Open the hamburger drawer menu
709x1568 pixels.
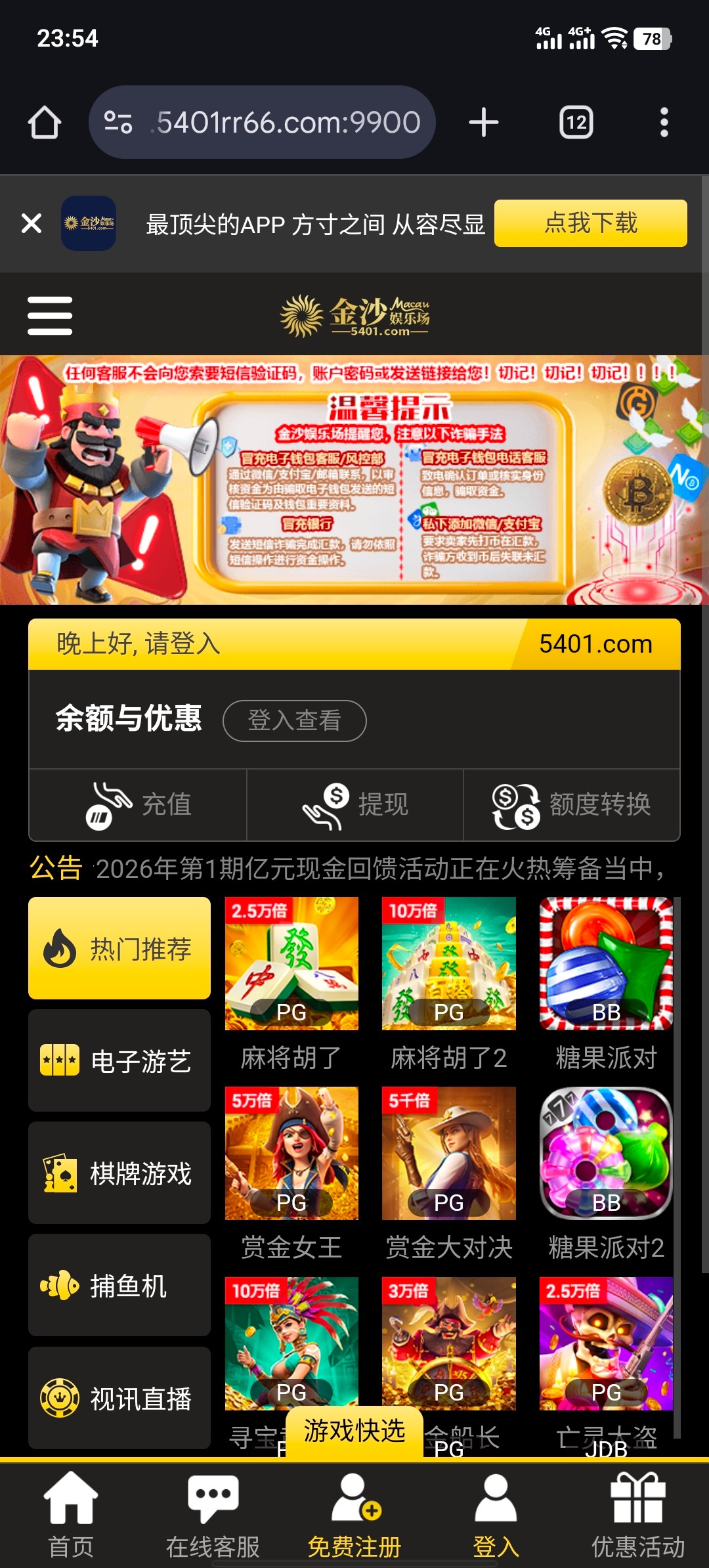50,315
